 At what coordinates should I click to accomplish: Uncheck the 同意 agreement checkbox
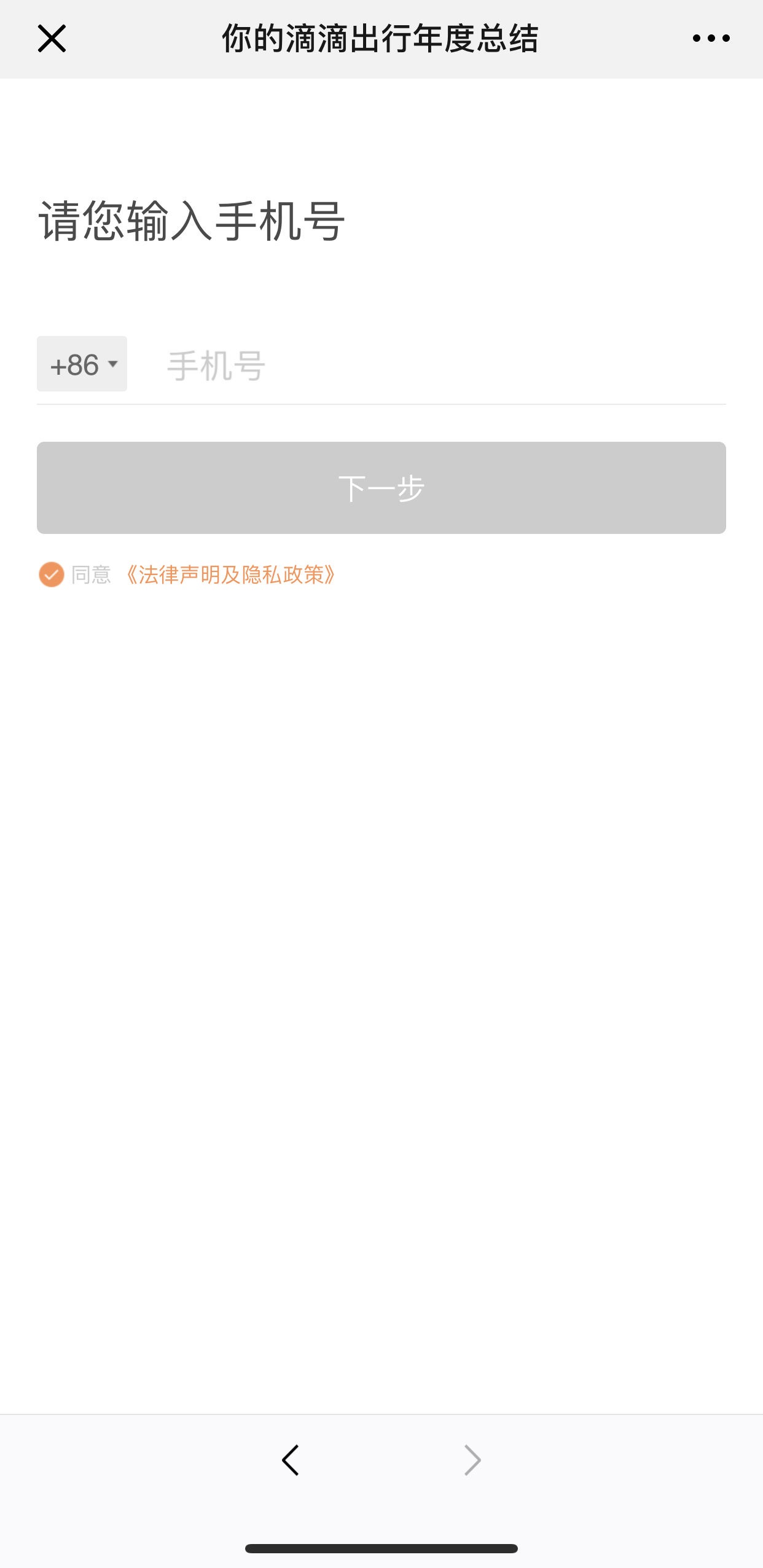[52, 575]
